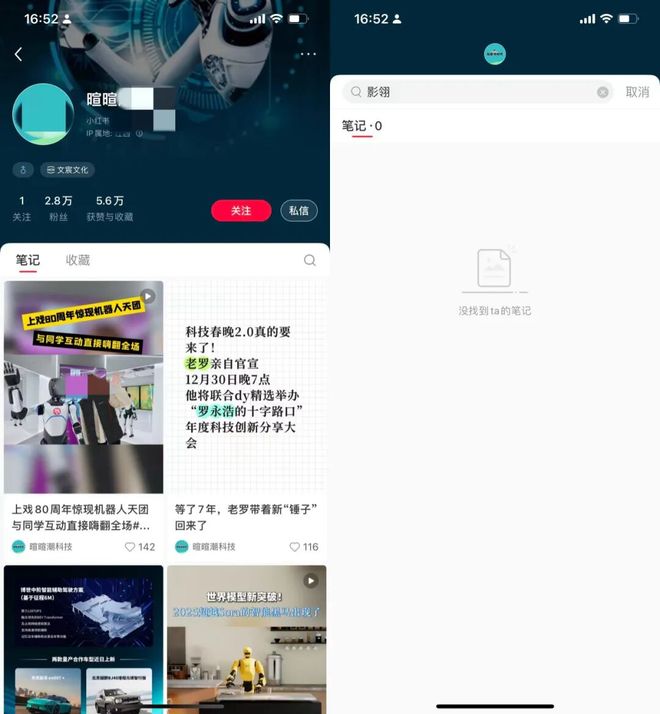Viewport: 660px width, 714px height.
Task: Clear the search text with the X icon
Action: [603, 92]
